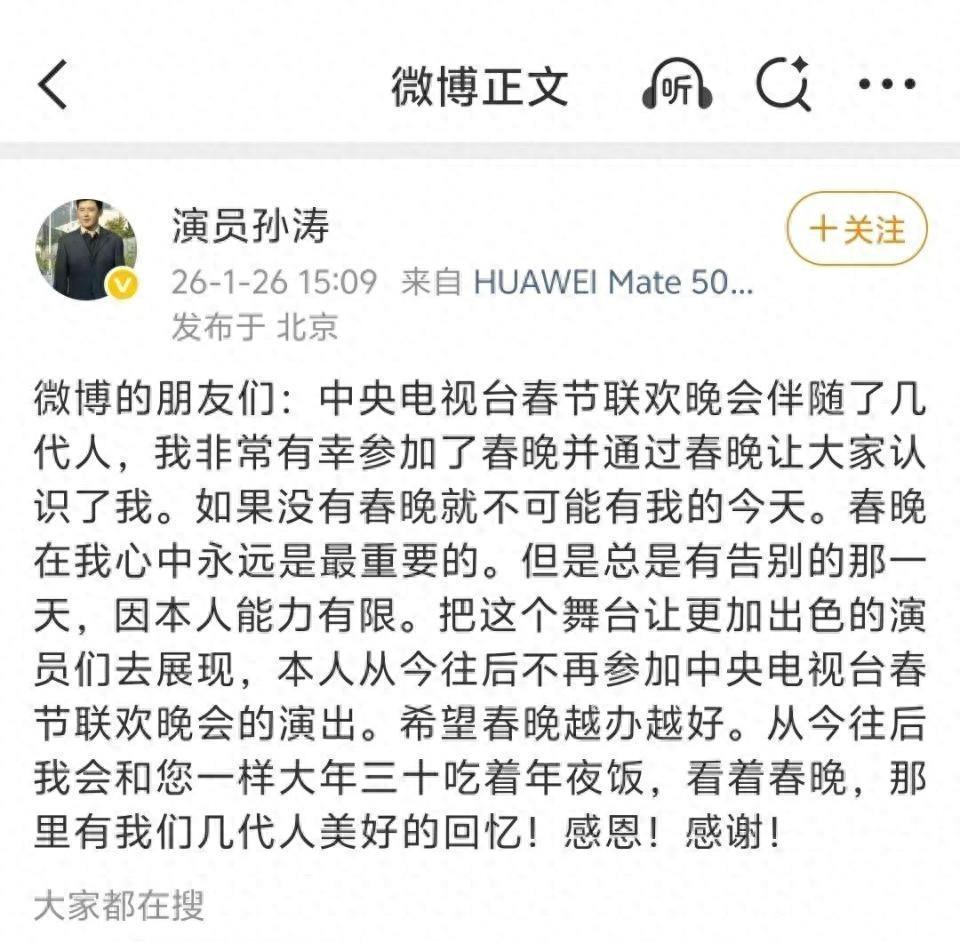Viewport: 960px width, 942px height.
Task: Tap the headphone listen icon
Action: click(677, 84)
